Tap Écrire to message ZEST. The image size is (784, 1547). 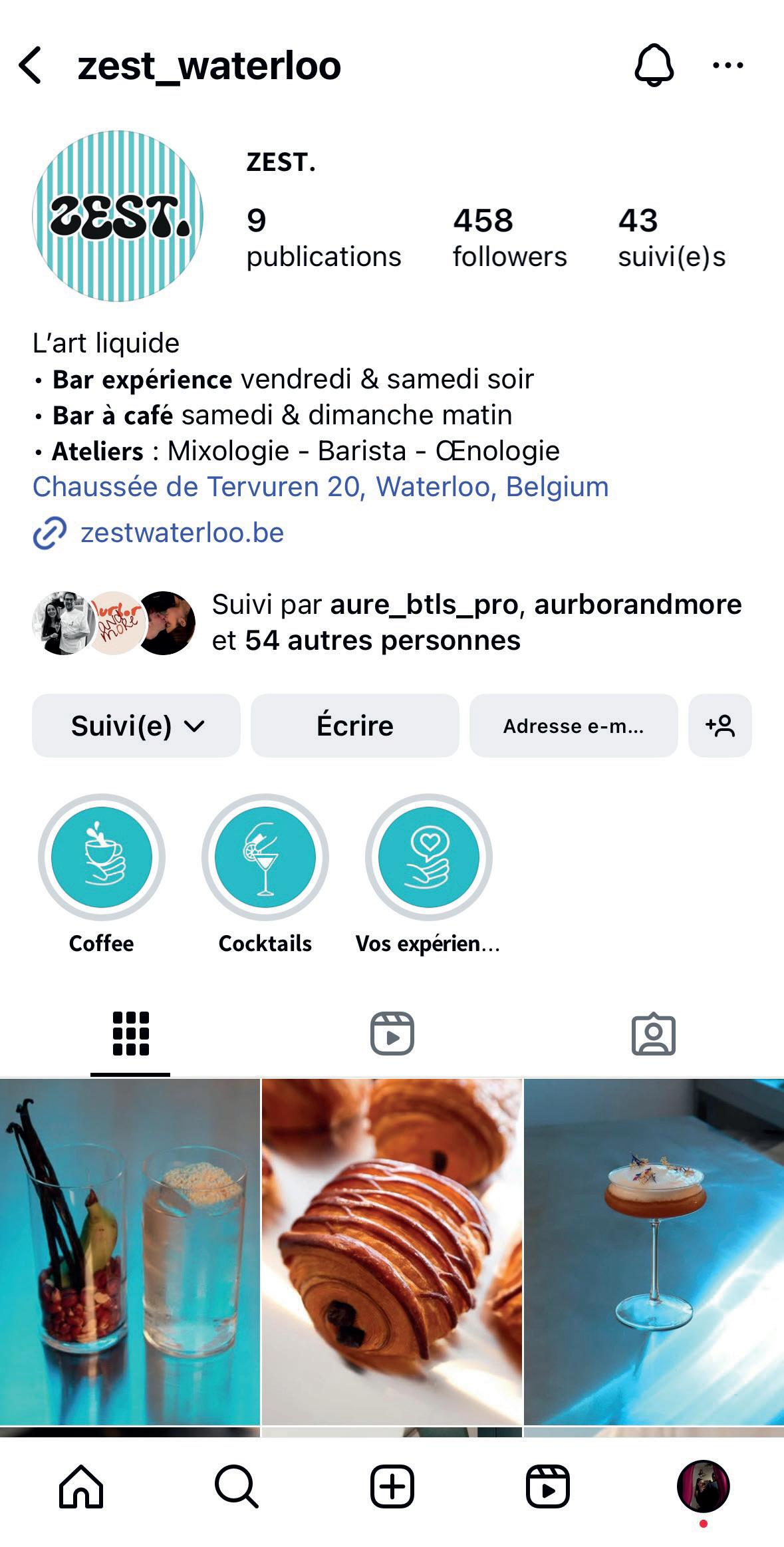pyautogui.click(x=354, y=726)
